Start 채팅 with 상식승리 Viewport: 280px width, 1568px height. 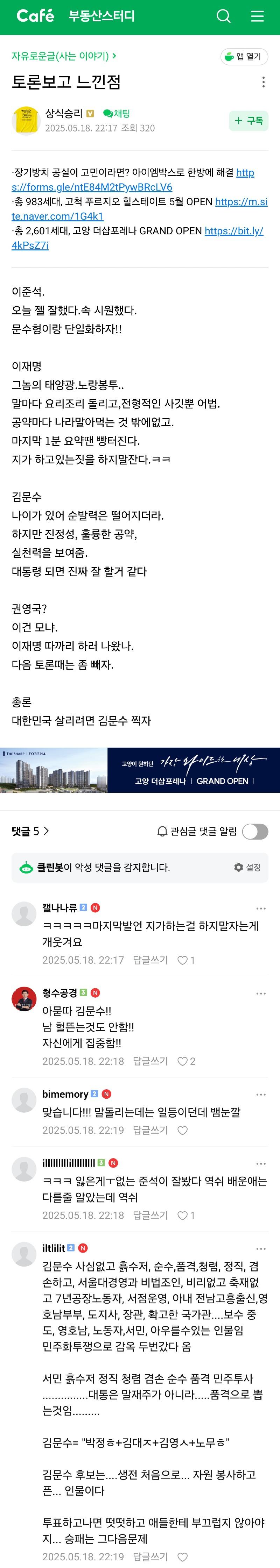117,113
